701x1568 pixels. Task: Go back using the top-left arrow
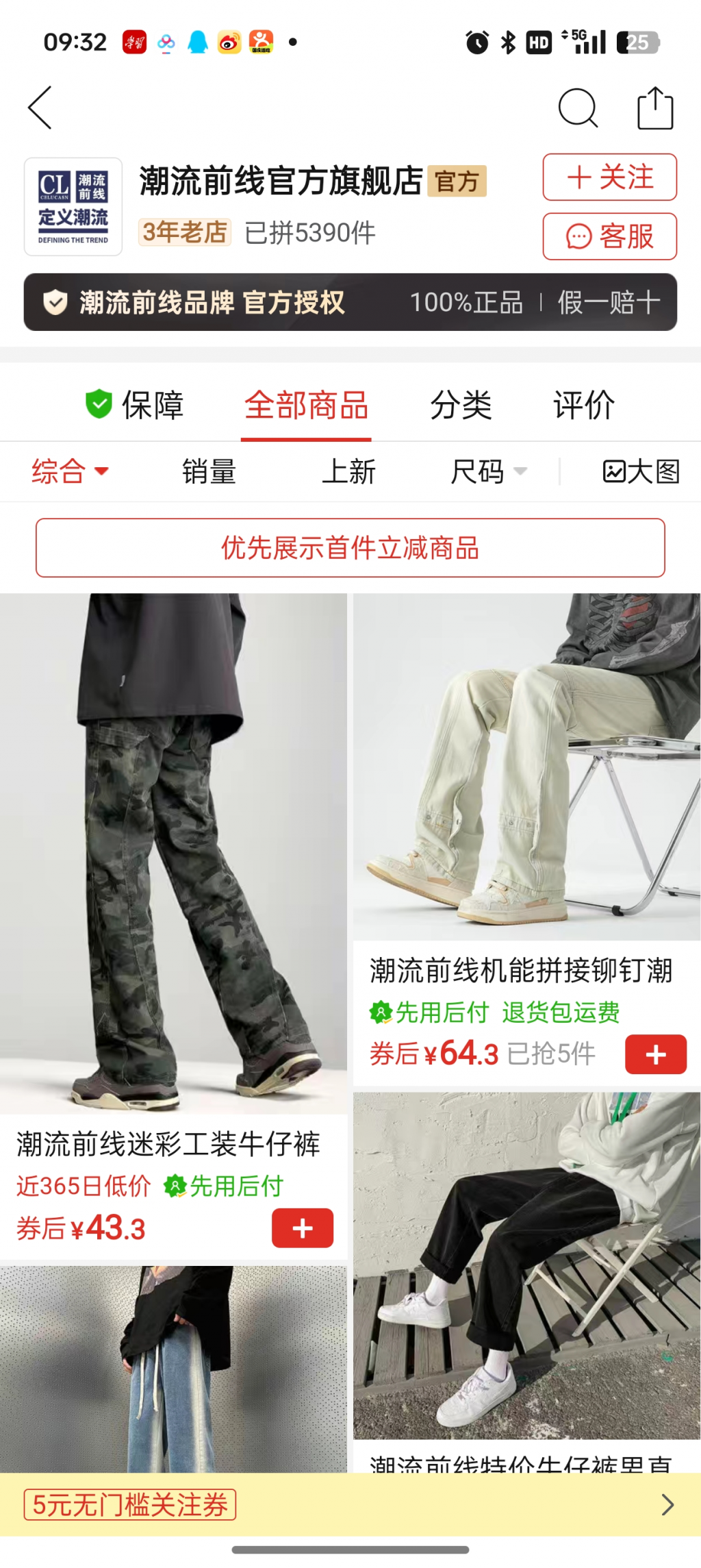[x=40, y=108]
